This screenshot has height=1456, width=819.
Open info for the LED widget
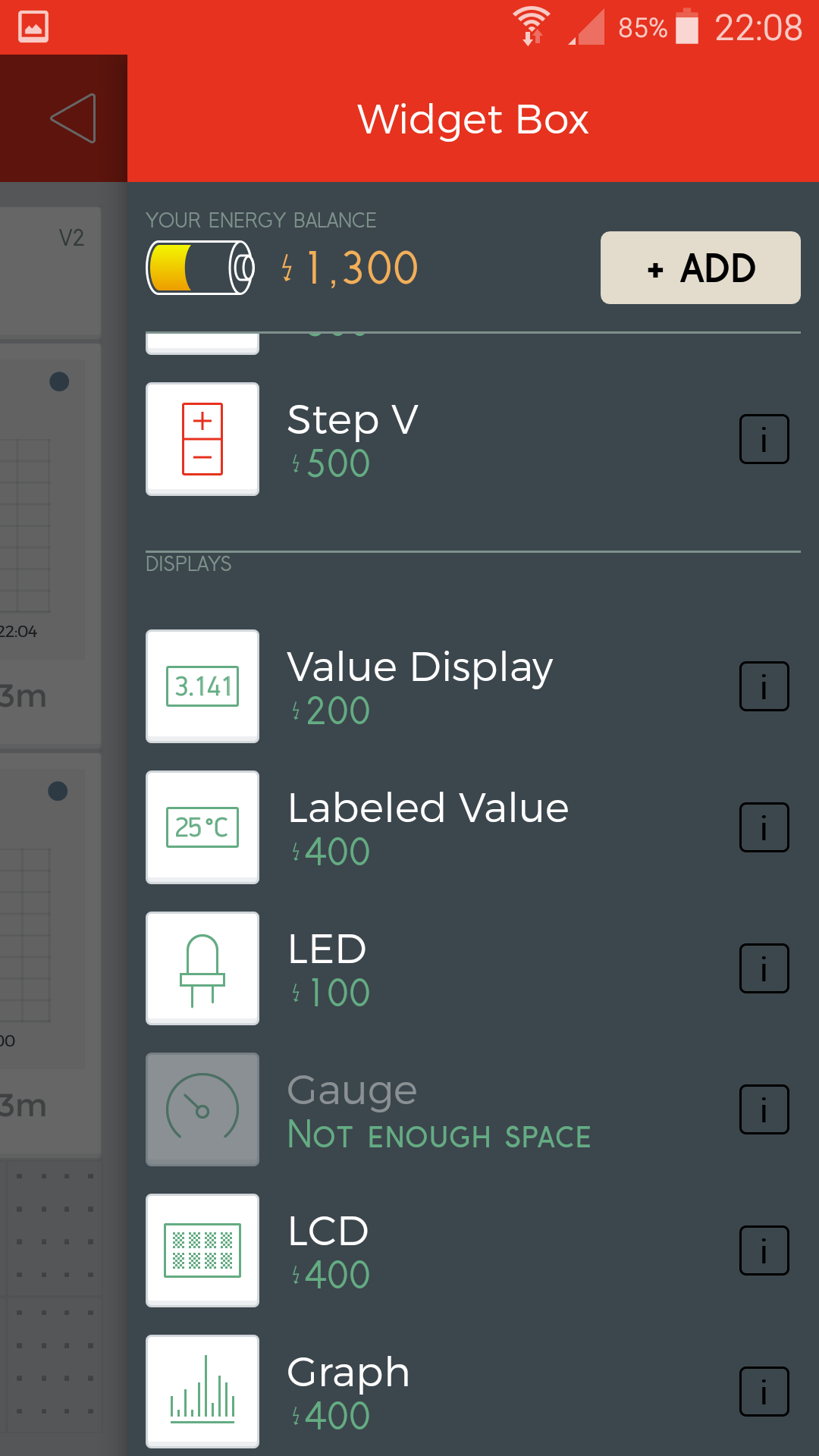(x=764, y=968)
